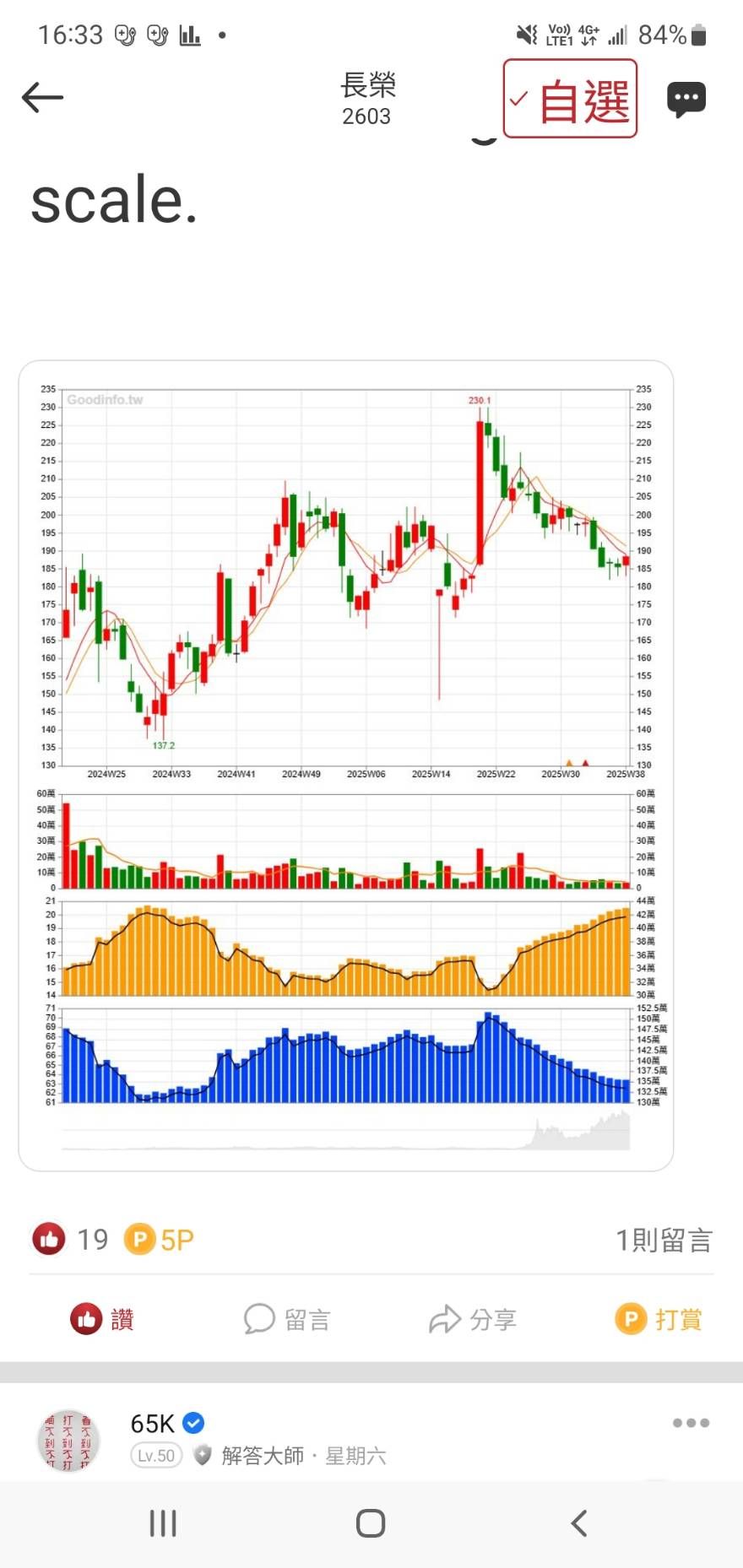Viewport: 743px width, 1568px height.
Task: Open the chat bubble icon in header
Action: pyautogui.click(x=686, y=100)
